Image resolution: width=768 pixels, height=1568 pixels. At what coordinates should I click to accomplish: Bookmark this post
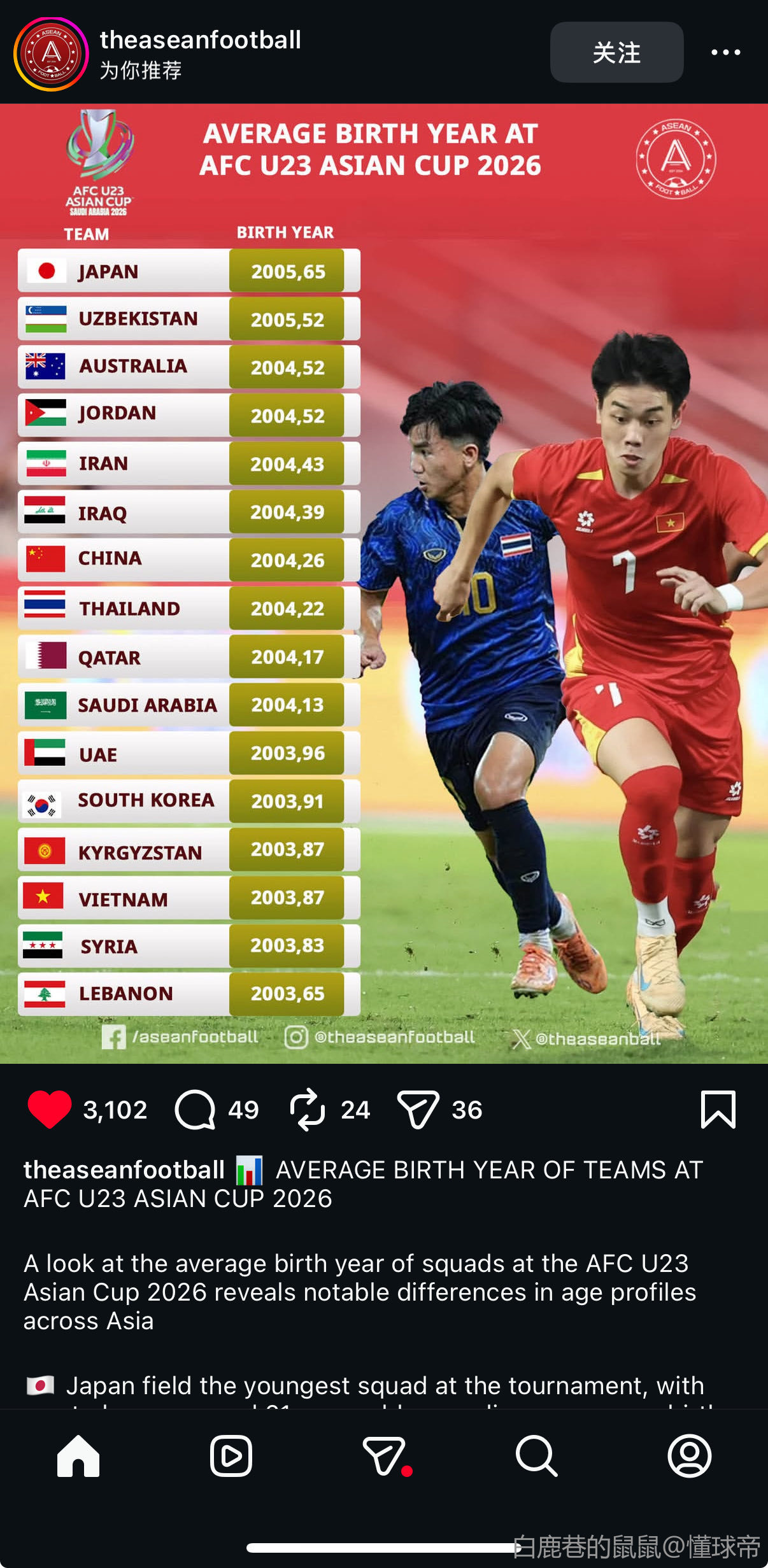[718, 1109]
